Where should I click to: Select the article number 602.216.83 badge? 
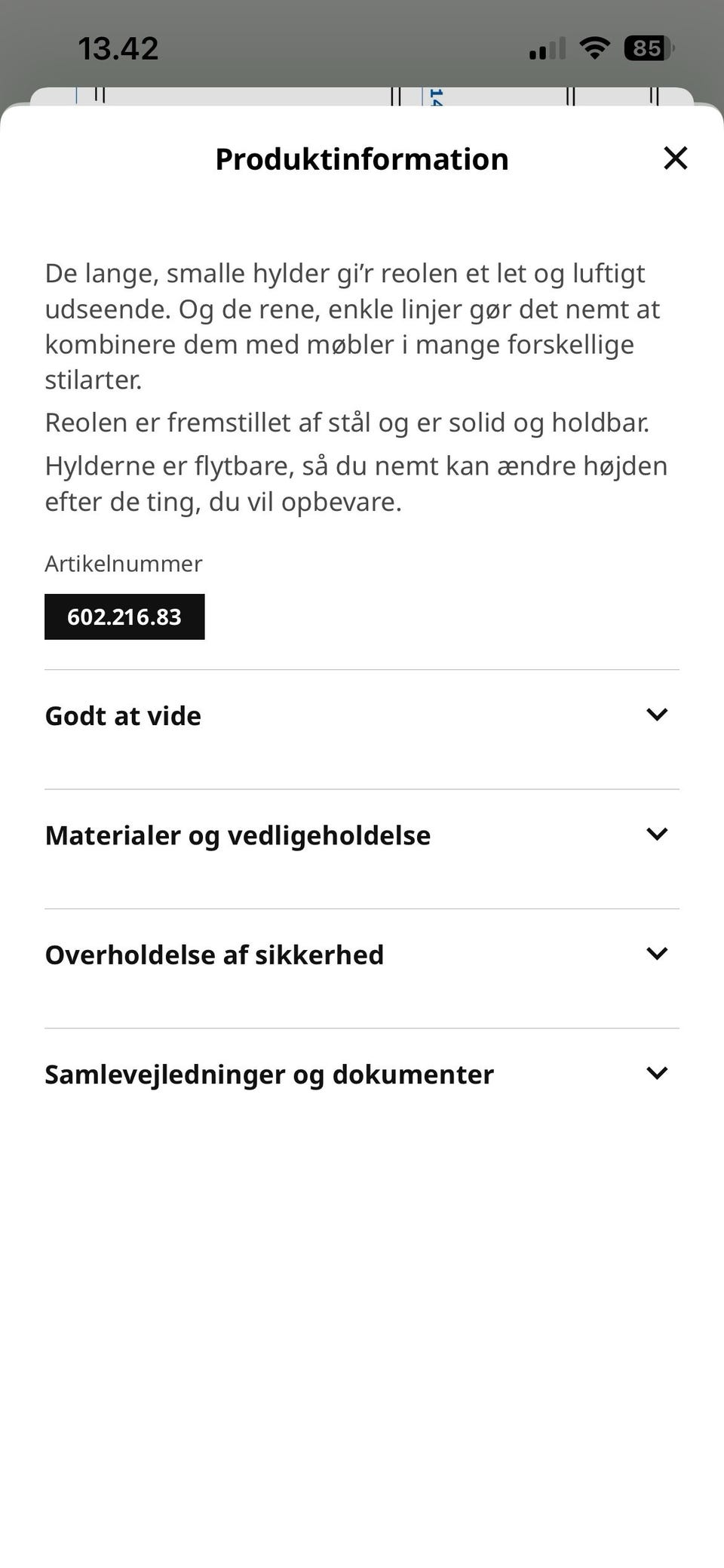(124, 616)
